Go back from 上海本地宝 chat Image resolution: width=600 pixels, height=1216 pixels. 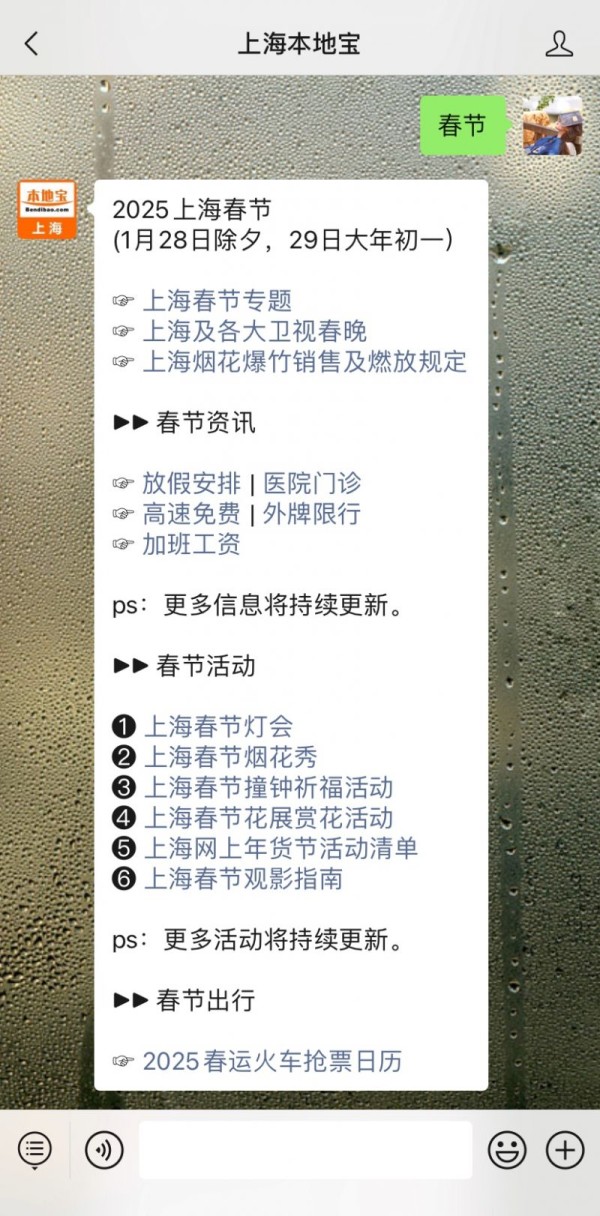coord(32,43)
